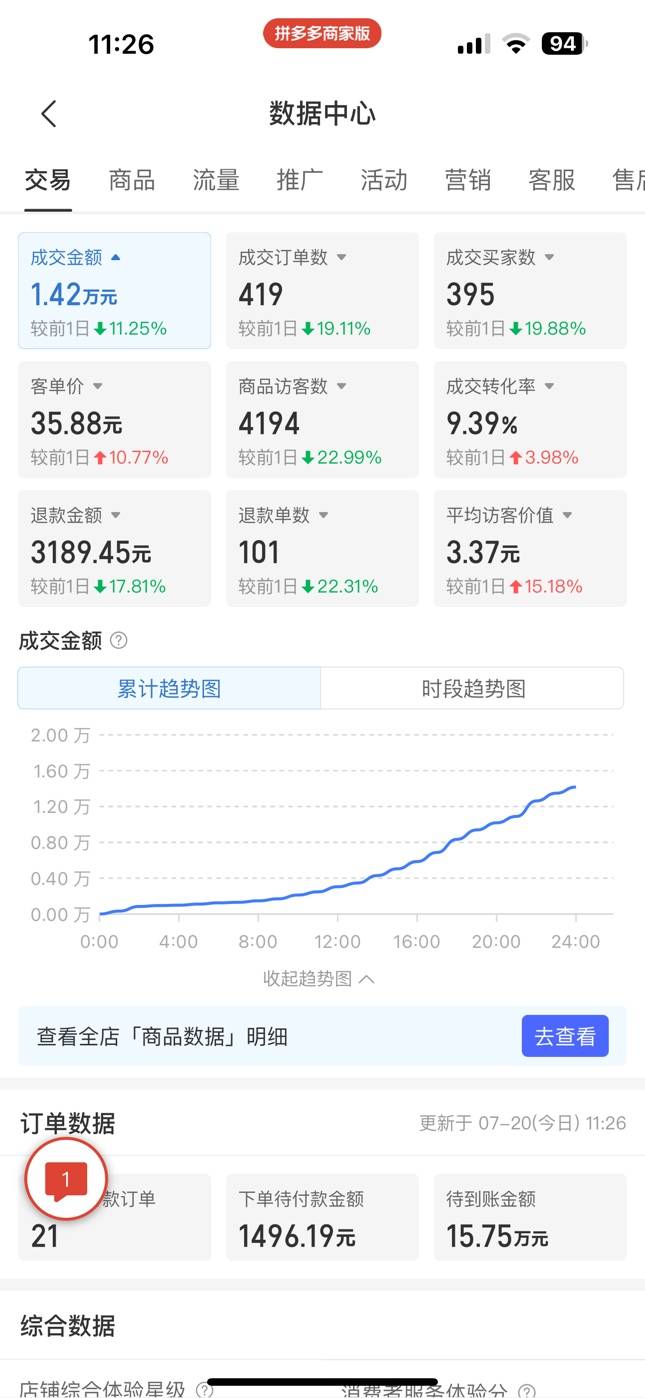Screen dimensions: 645x1398
Task: Switch to the 商品 tab
Action: [132, 181]
